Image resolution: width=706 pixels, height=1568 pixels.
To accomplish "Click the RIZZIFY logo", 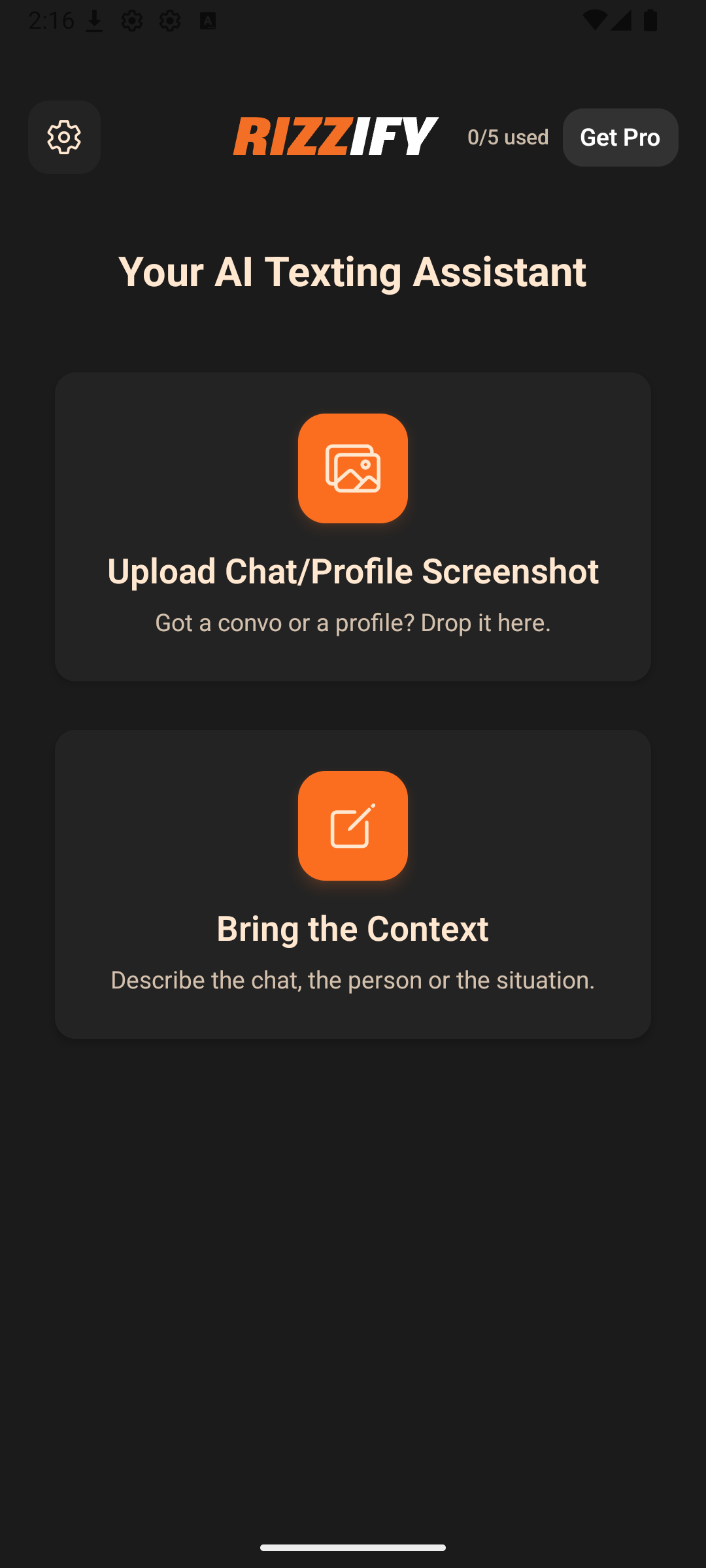I will pos(336,137).
